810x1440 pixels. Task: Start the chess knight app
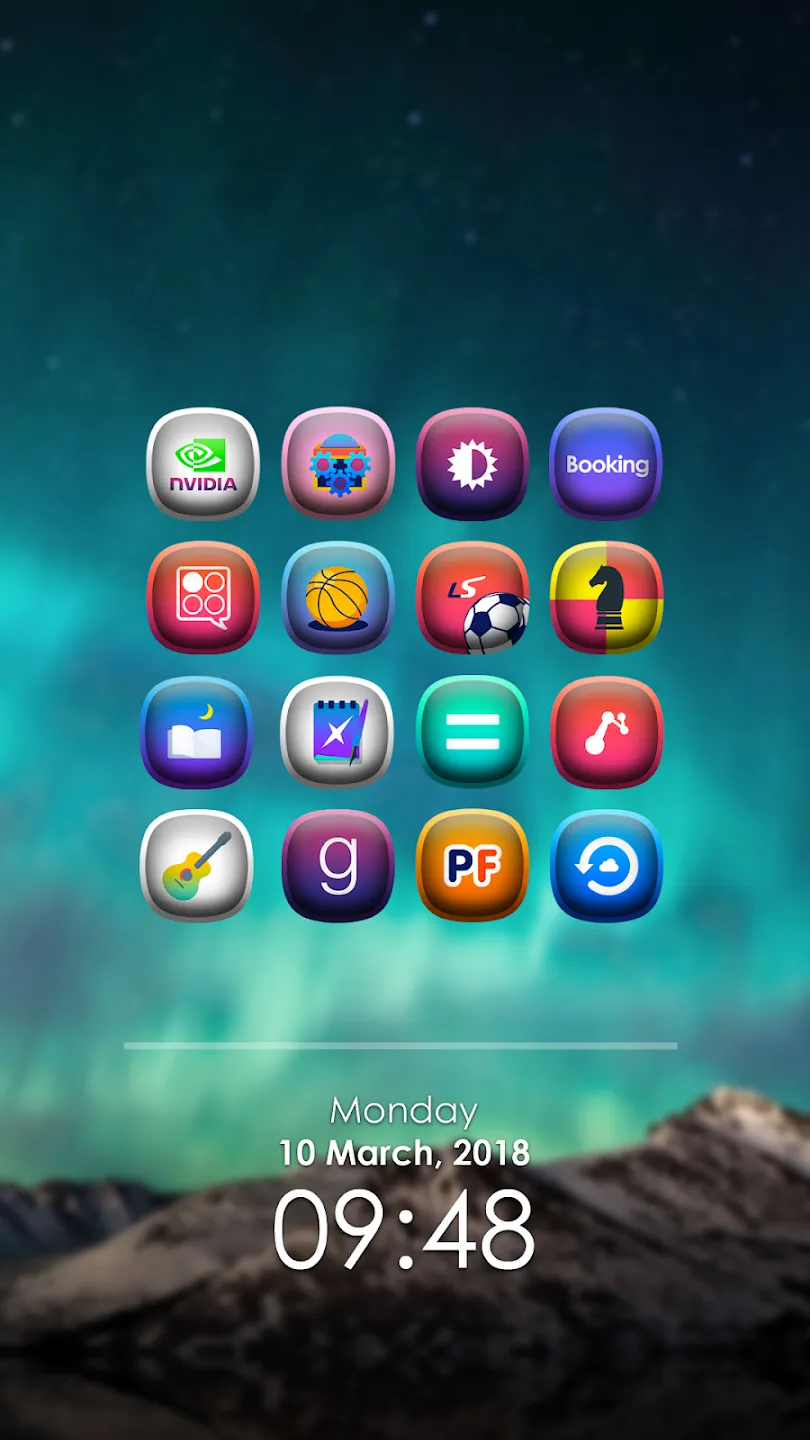(606, 598)
